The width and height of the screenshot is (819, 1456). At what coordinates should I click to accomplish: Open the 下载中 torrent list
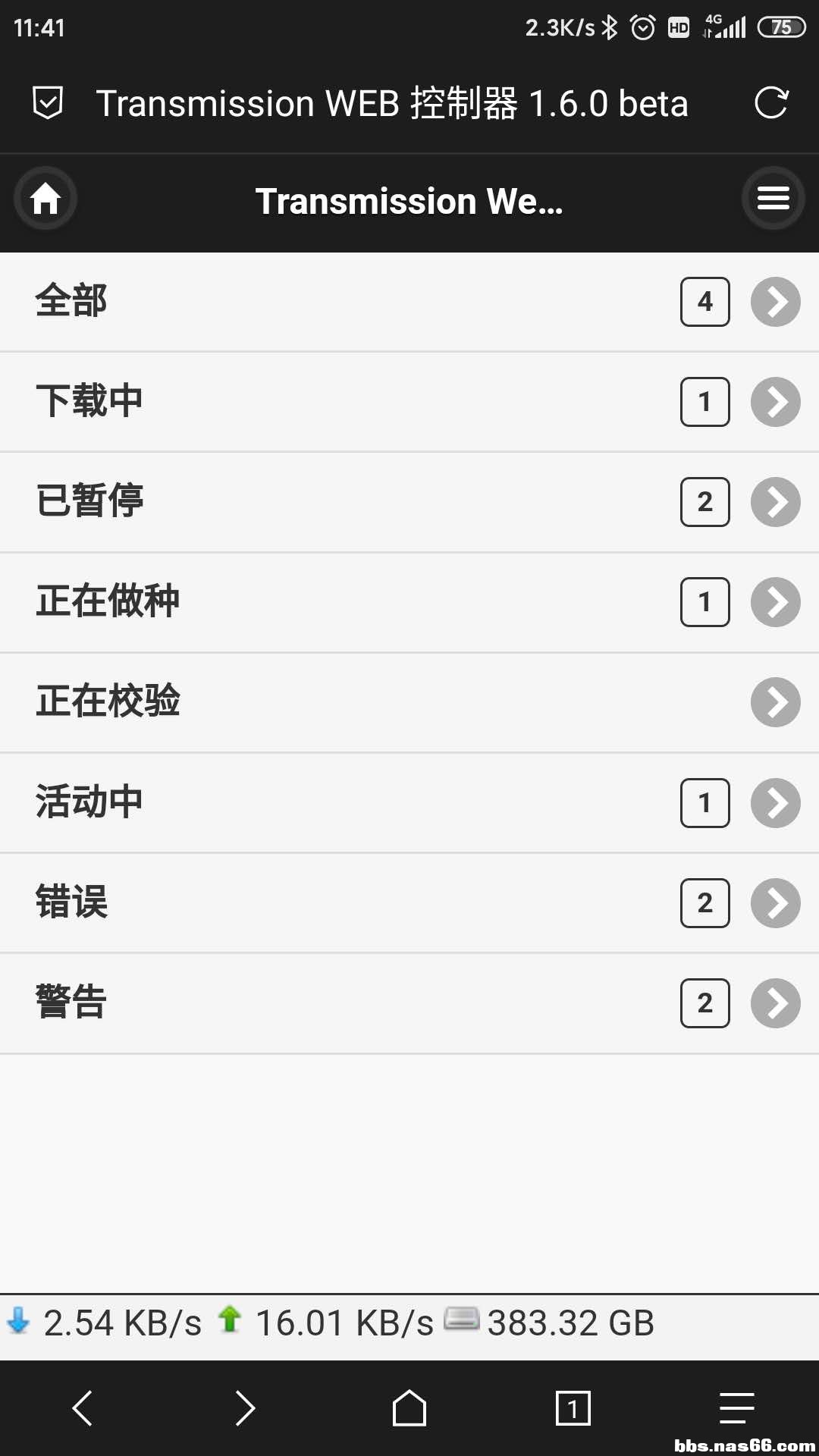coord(409,402)
